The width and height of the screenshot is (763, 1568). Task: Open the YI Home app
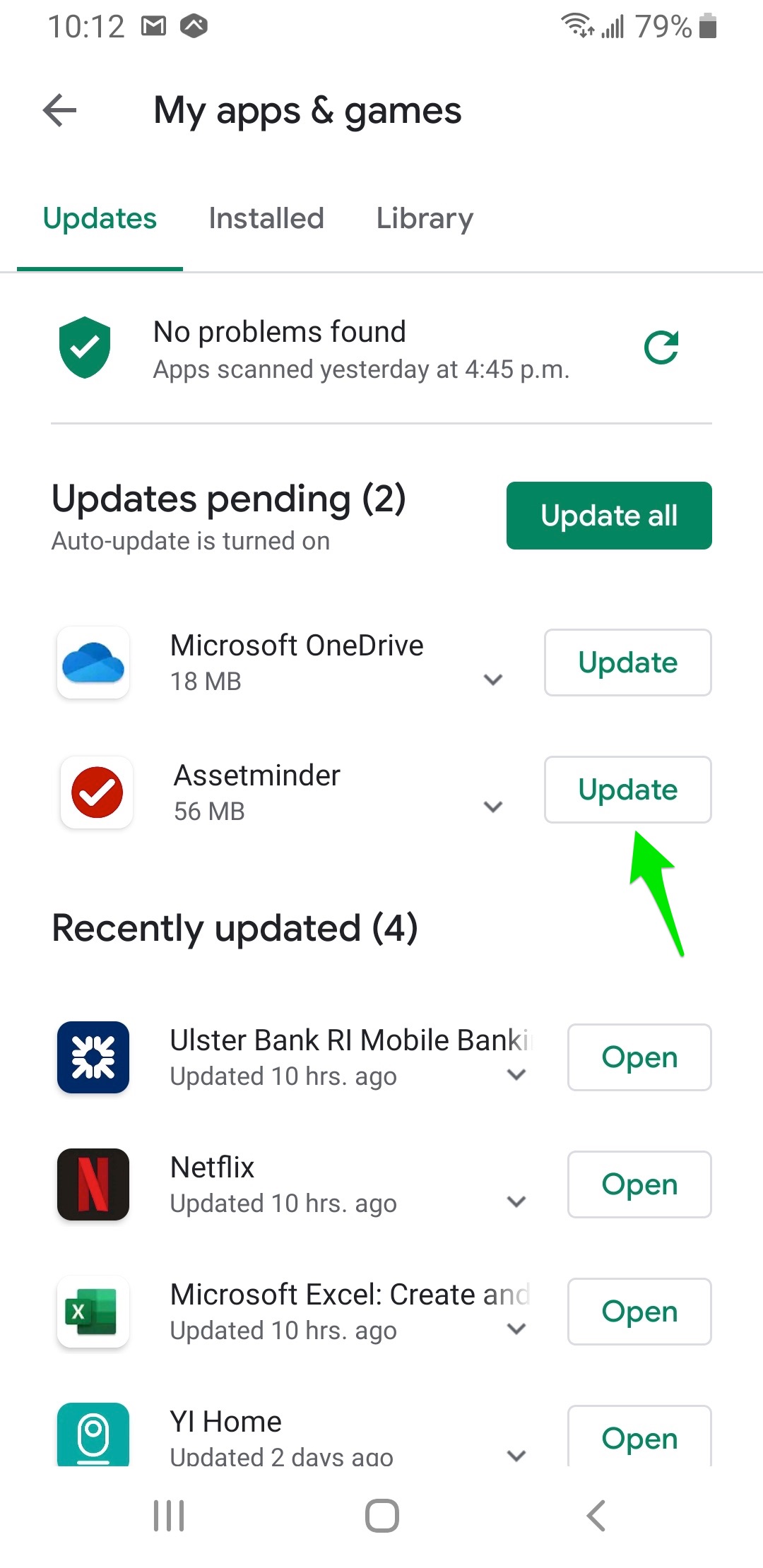pos(639,1437)
